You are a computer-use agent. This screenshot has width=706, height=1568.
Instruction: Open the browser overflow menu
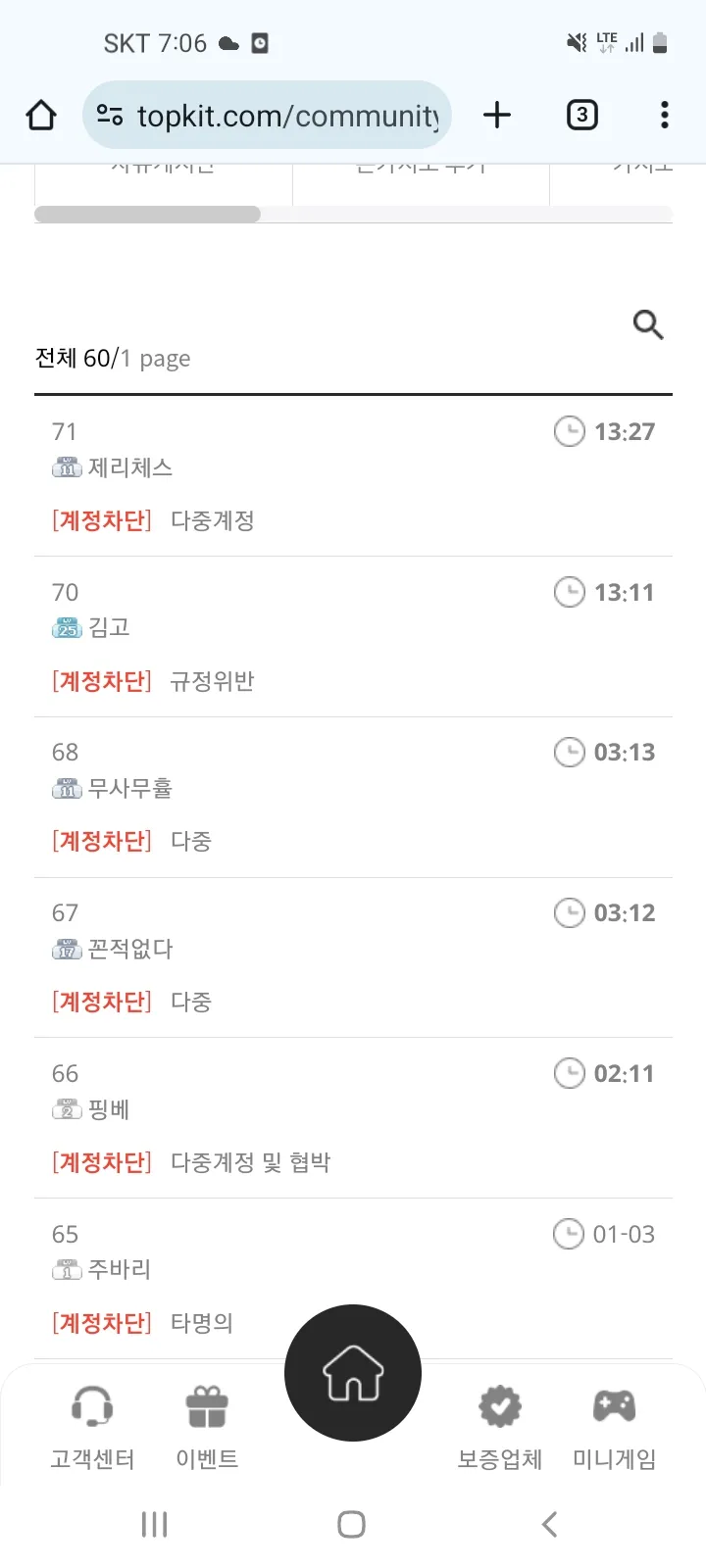[665, 116]
